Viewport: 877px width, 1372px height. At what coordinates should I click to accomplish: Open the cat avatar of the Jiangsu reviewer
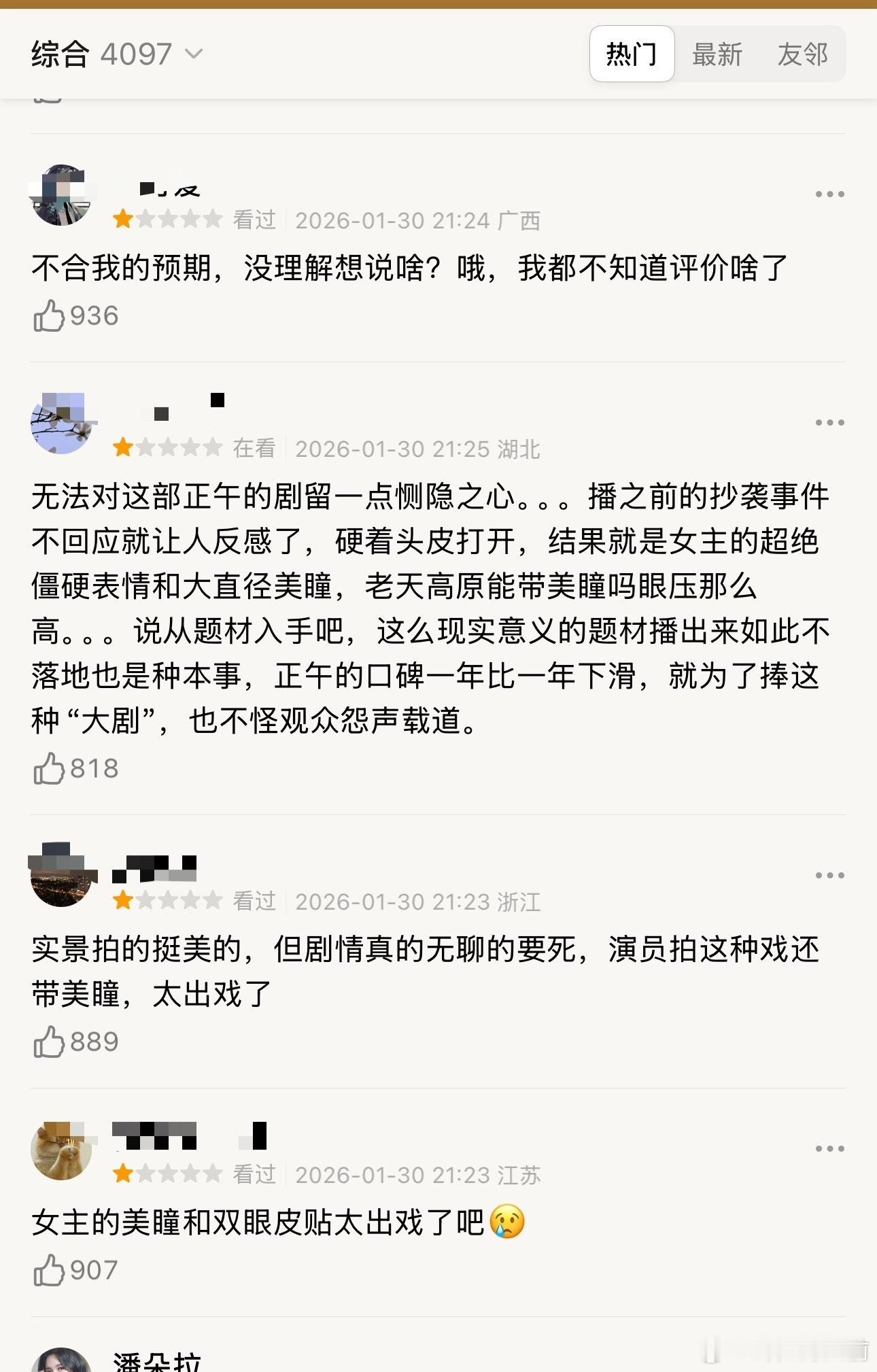[x=61, y=1150]
